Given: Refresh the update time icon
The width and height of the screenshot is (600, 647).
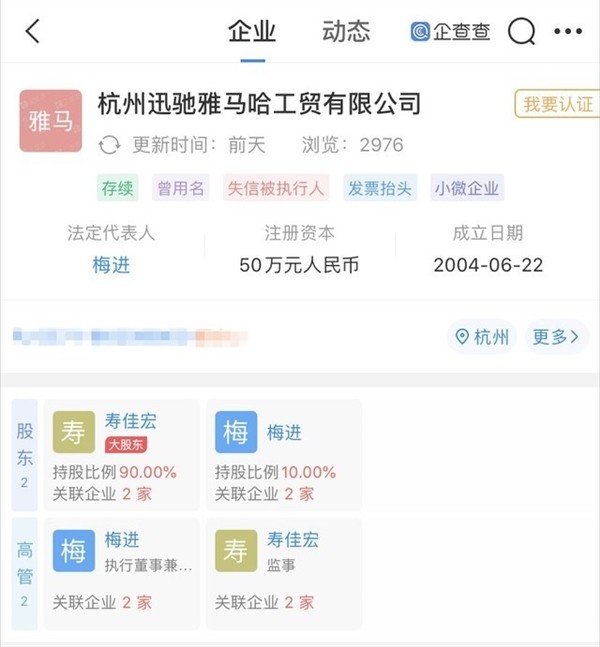Looking at the screenshot, I should click(x=109, y=146).
